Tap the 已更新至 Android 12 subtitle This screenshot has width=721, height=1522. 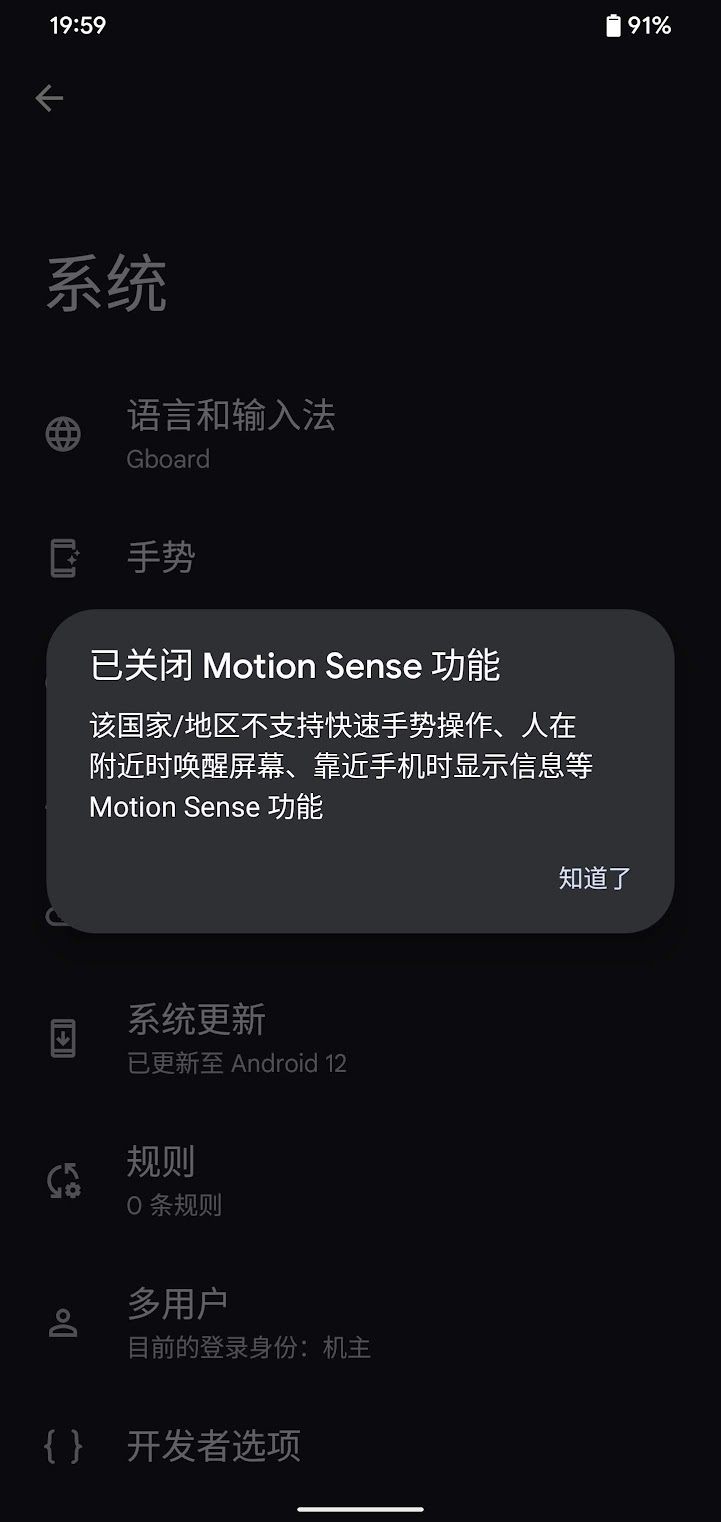[x=237, y=1063]
